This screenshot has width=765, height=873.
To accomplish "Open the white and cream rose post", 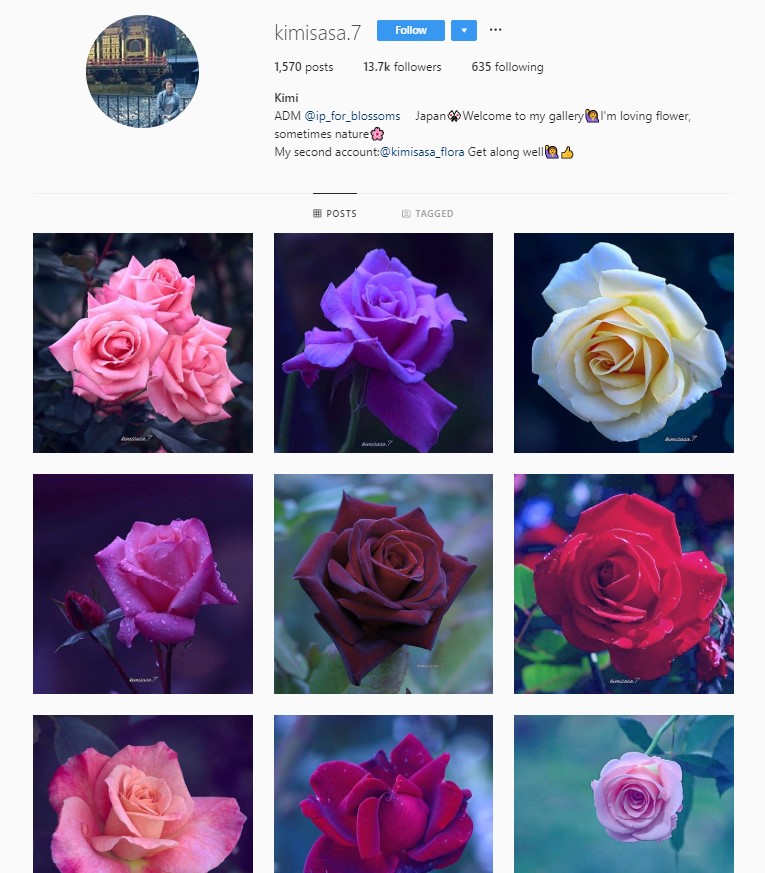I will (623, 343).
